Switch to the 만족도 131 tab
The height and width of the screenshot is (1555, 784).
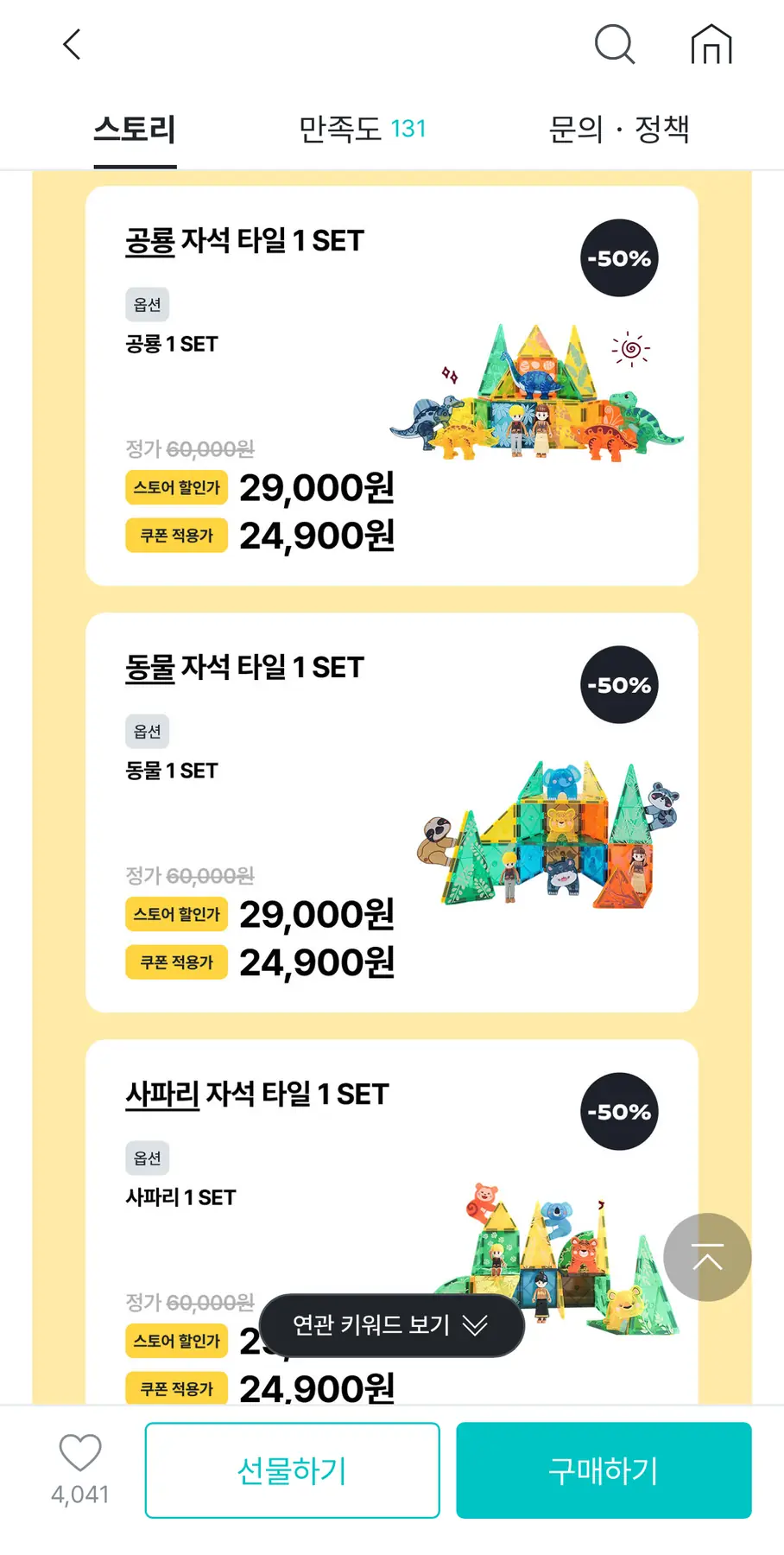[x=363, y=130]
